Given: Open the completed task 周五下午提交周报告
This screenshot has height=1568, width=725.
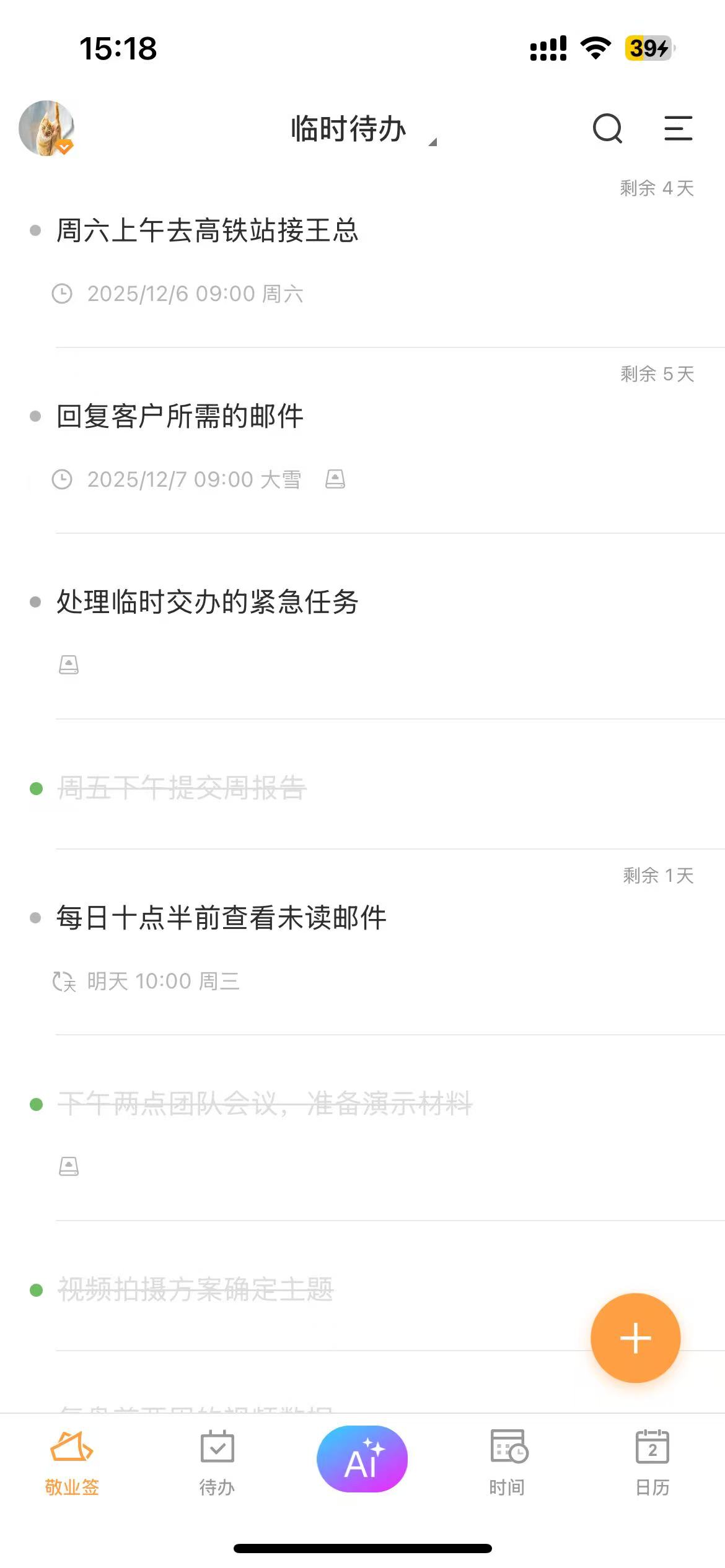Looking at the screenshot, I should coord(182,788).
